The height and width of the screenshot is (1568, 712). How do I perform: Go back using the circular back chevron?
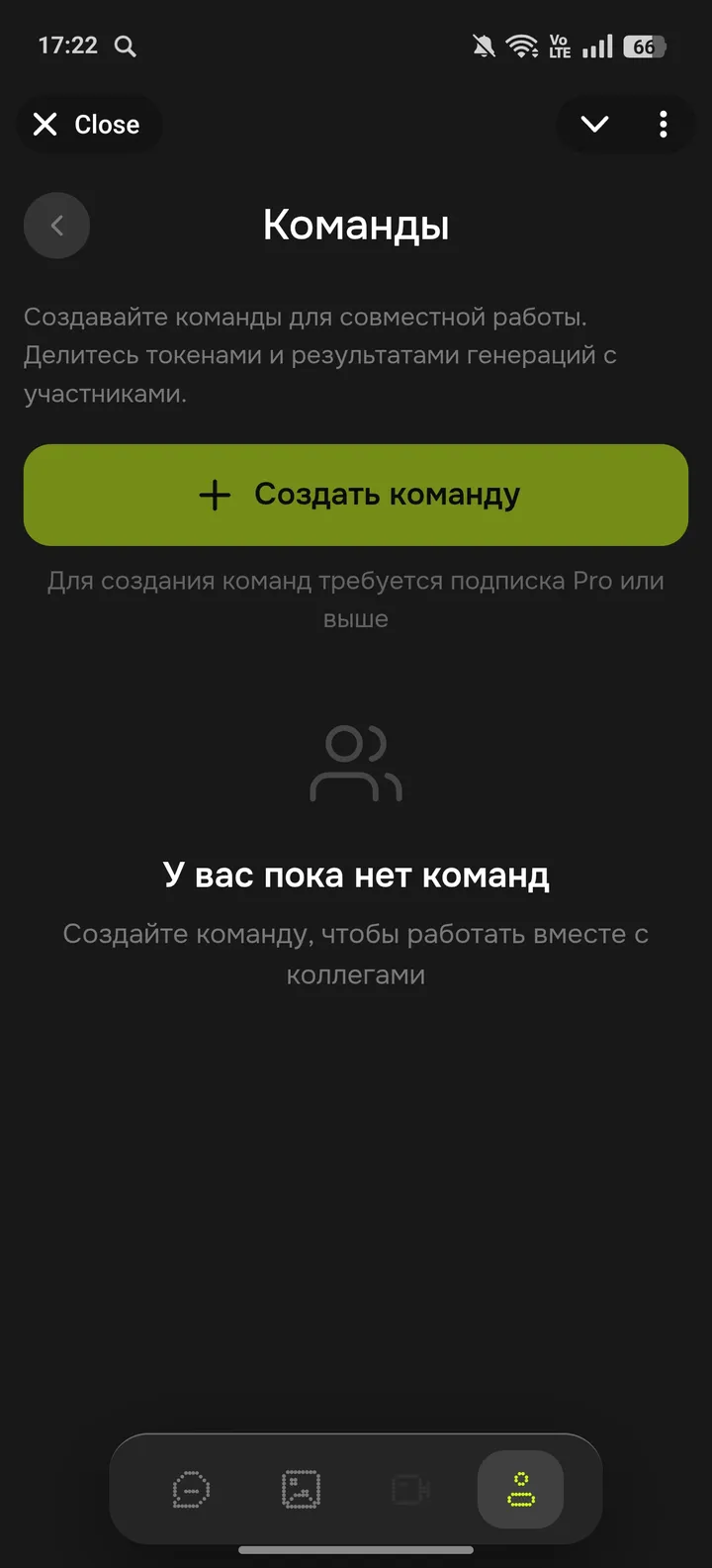(56, 226)
